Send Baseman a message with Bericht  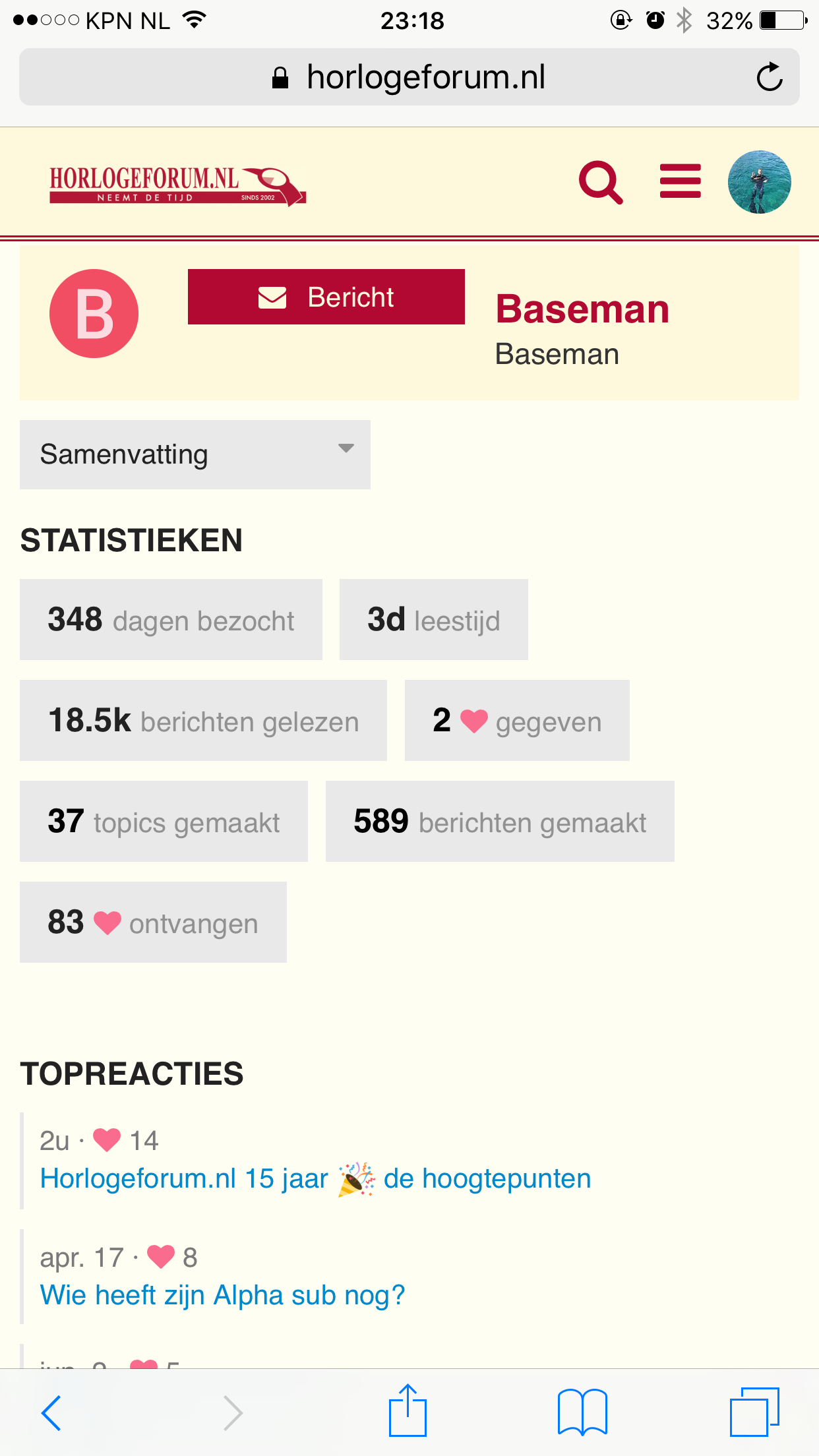326,297
